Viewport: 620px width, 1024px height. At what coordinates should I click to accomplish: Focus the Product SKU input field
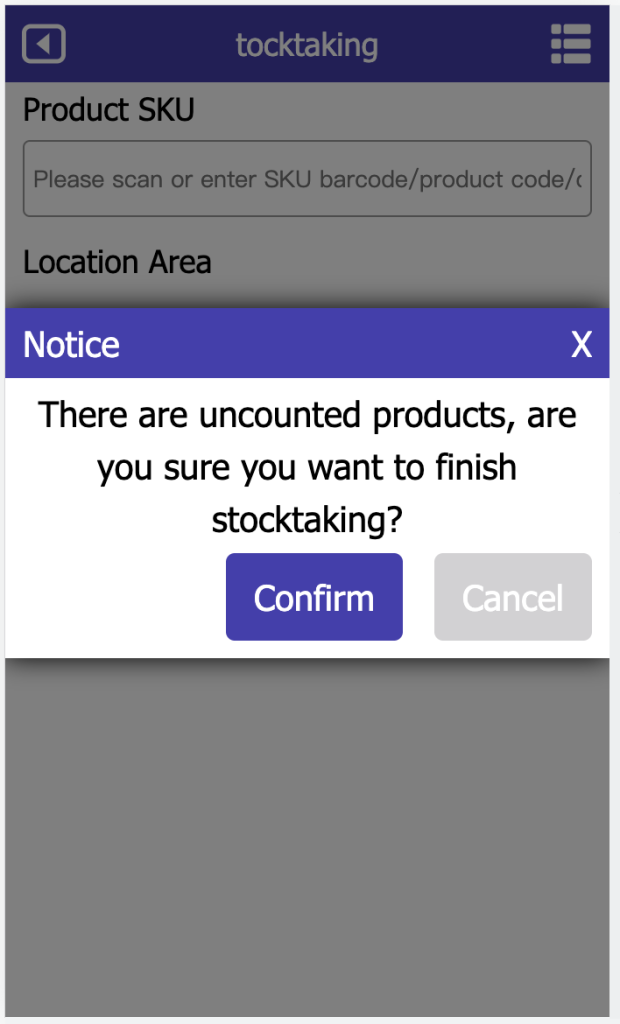click(x=307, y=178)
